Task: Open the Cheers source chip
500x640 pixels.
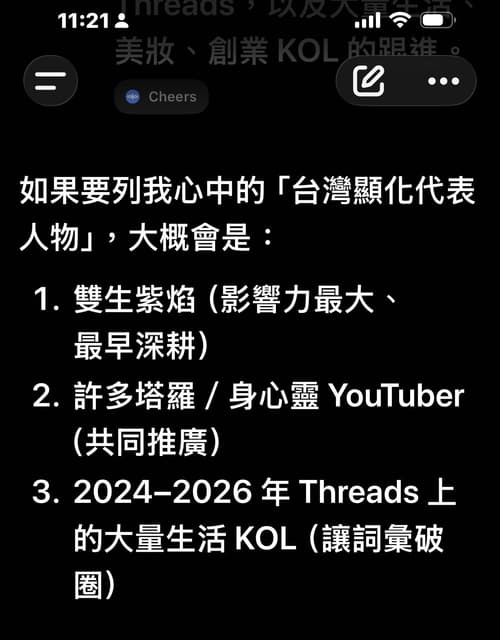Action: (161, 97)
